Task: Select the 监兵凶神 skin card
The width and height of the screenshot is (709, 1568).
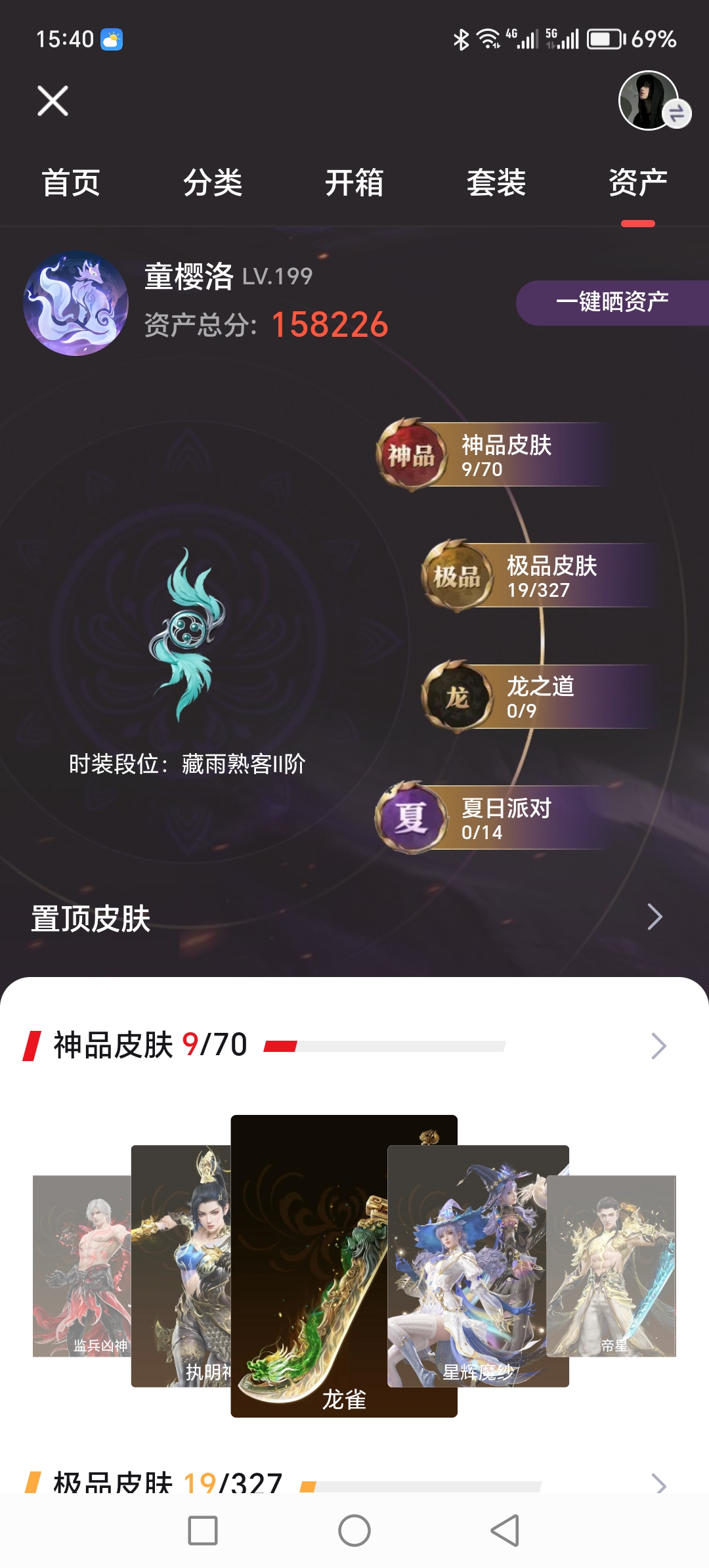Action: click(x=82, y=1267)
